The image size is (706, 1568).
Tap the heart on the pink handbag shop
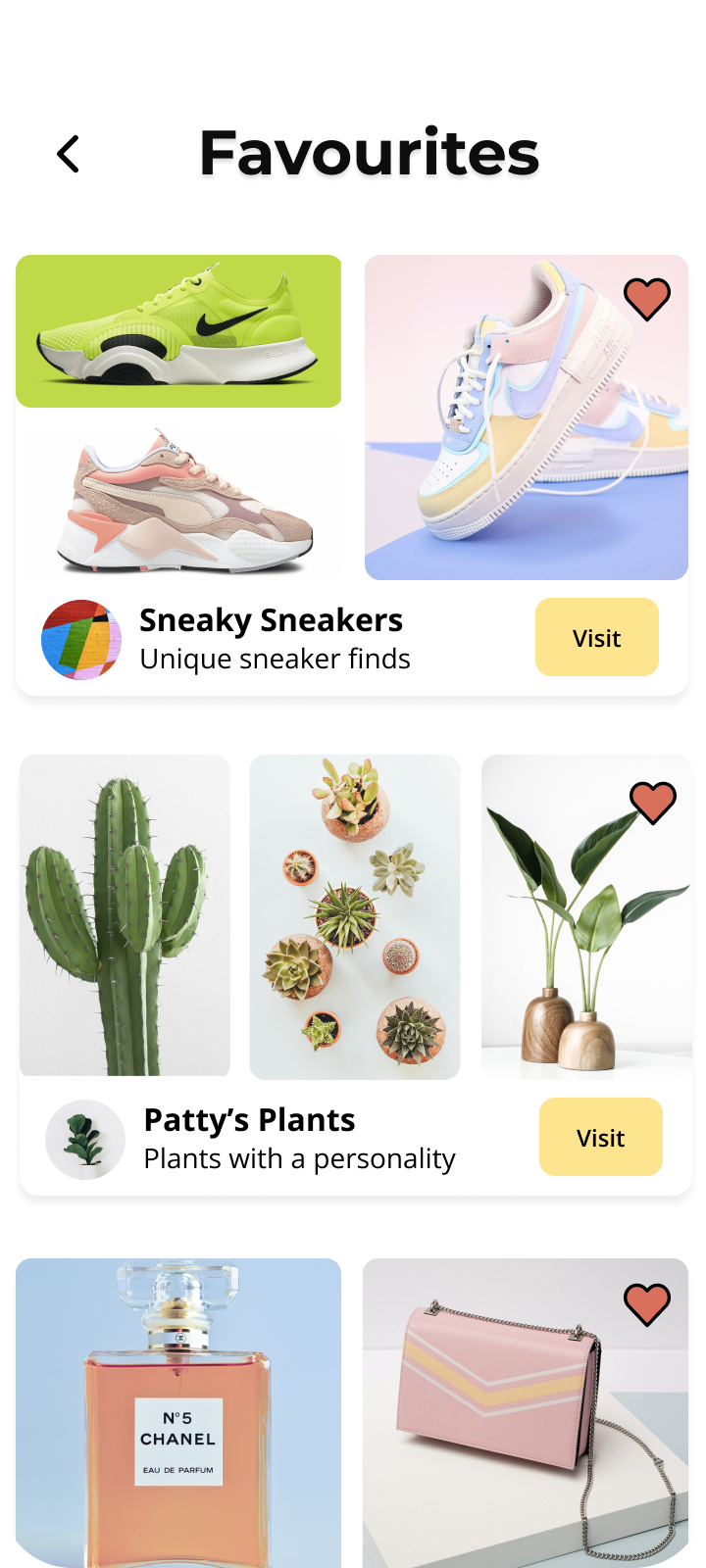(647, 1304)
